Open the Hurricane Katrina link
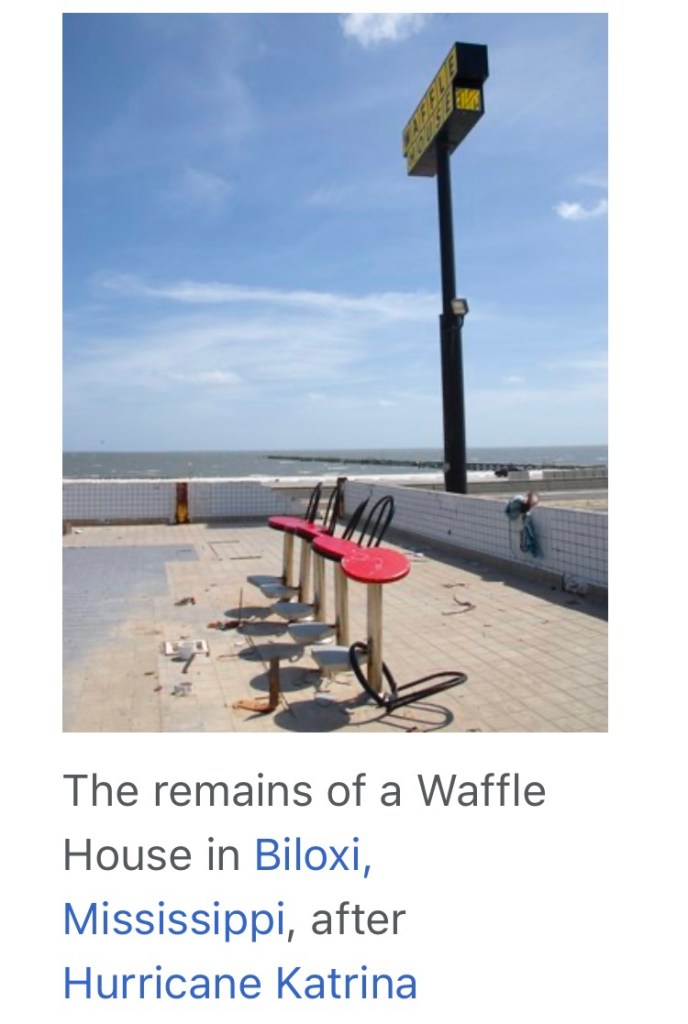 point(240,983)
